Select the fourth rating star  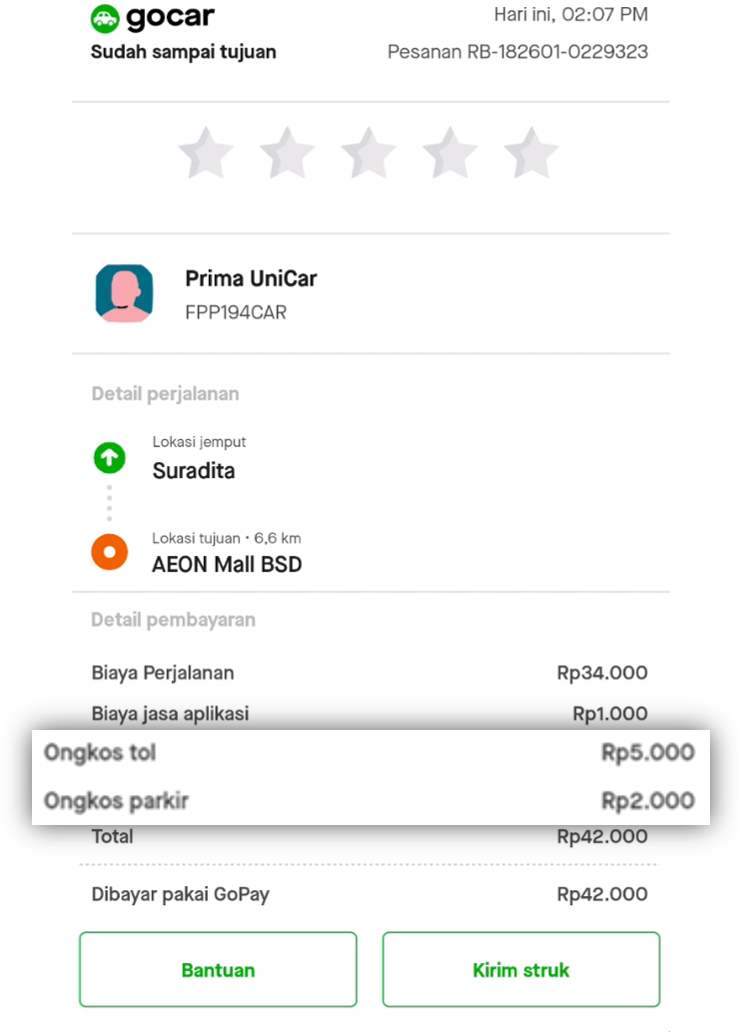(x=449, y=154)
